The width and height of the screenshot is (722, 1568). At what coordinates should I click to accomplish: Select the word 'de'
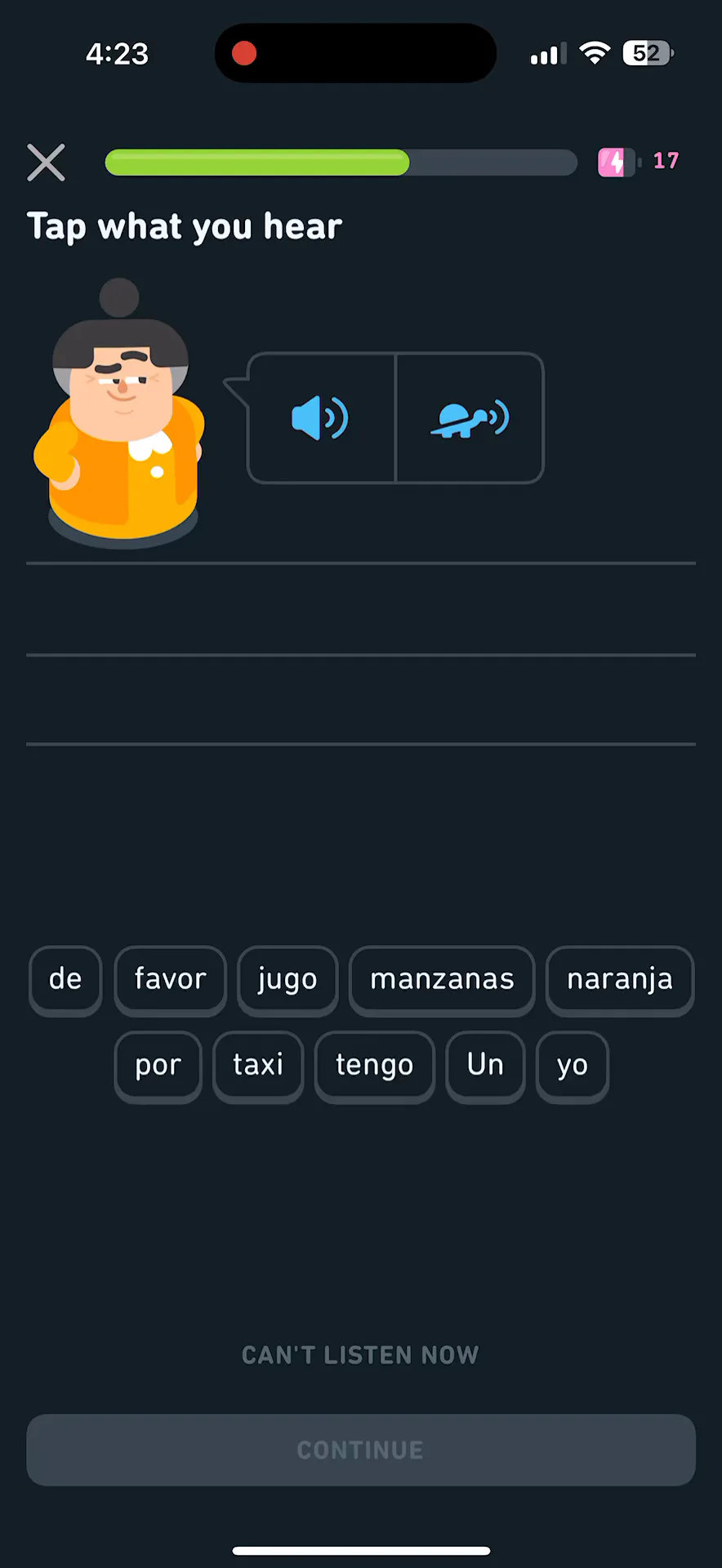click(65, 980)
